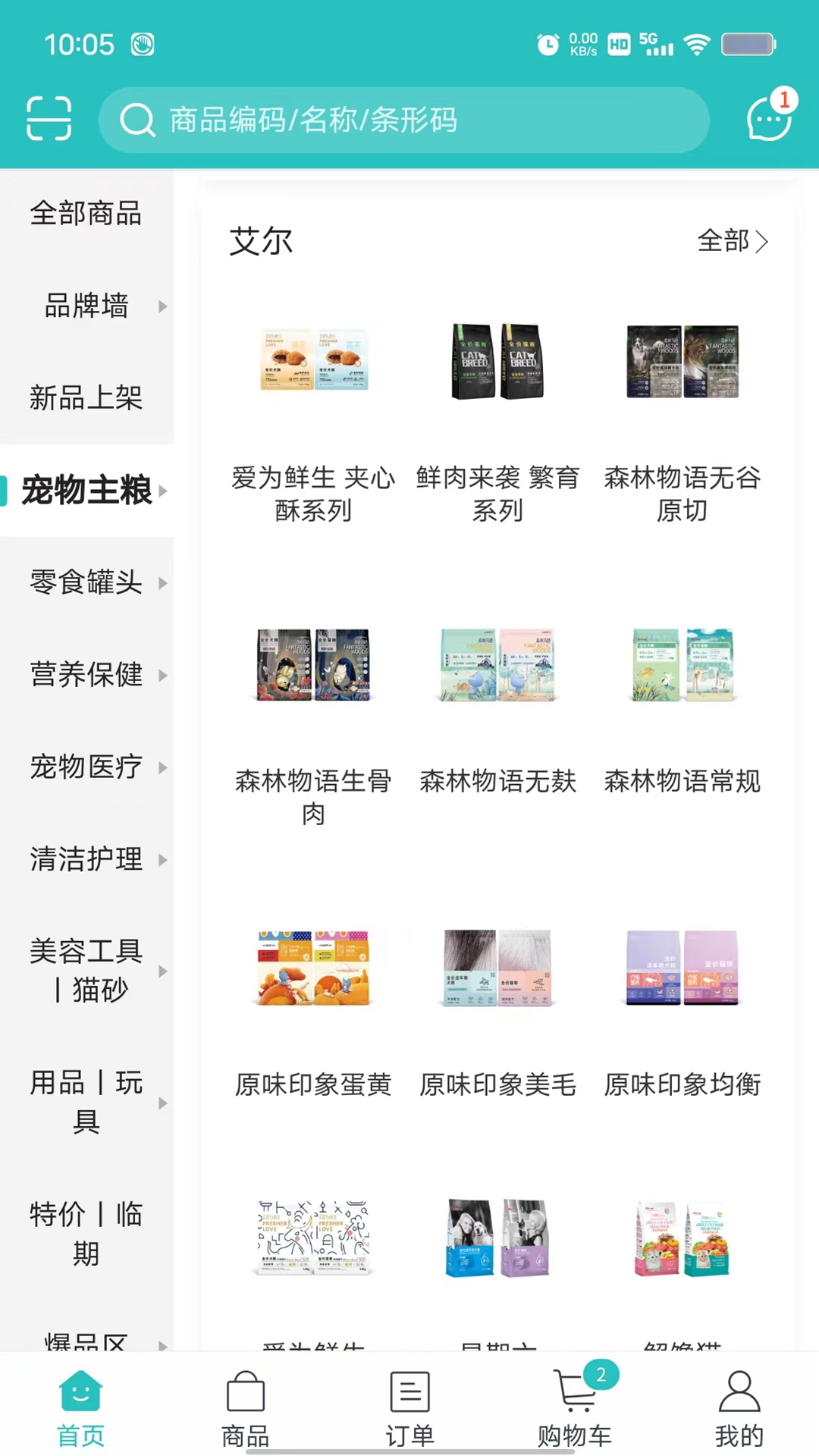This screenshot has height=1456, width=819.
Task: Open 购物车 shopping cart tab
Action: (575, 1408)
